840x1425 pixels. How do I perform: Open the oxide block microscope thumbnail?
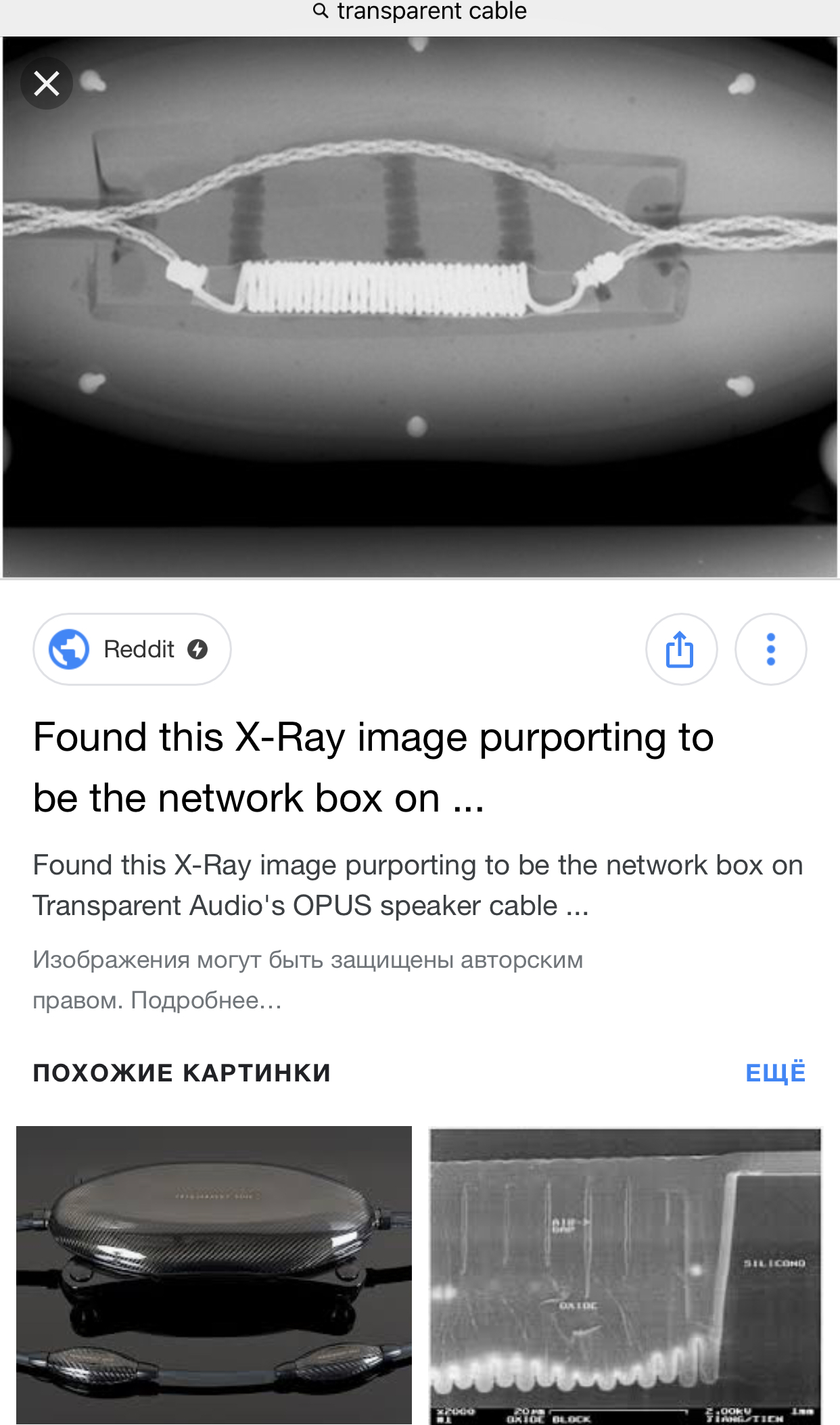click(625, 1275)
